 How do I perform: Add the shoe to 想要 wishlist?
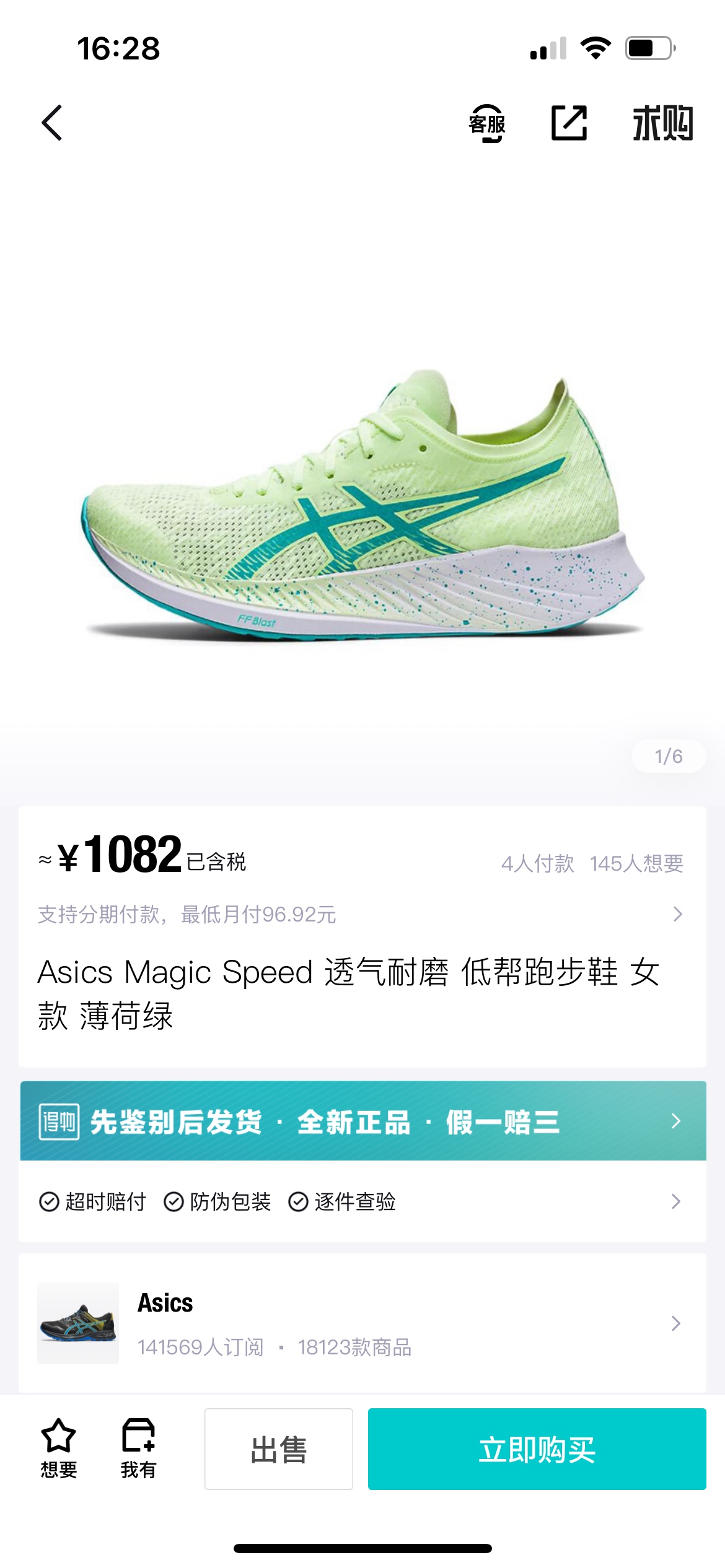pos(59,1448)
